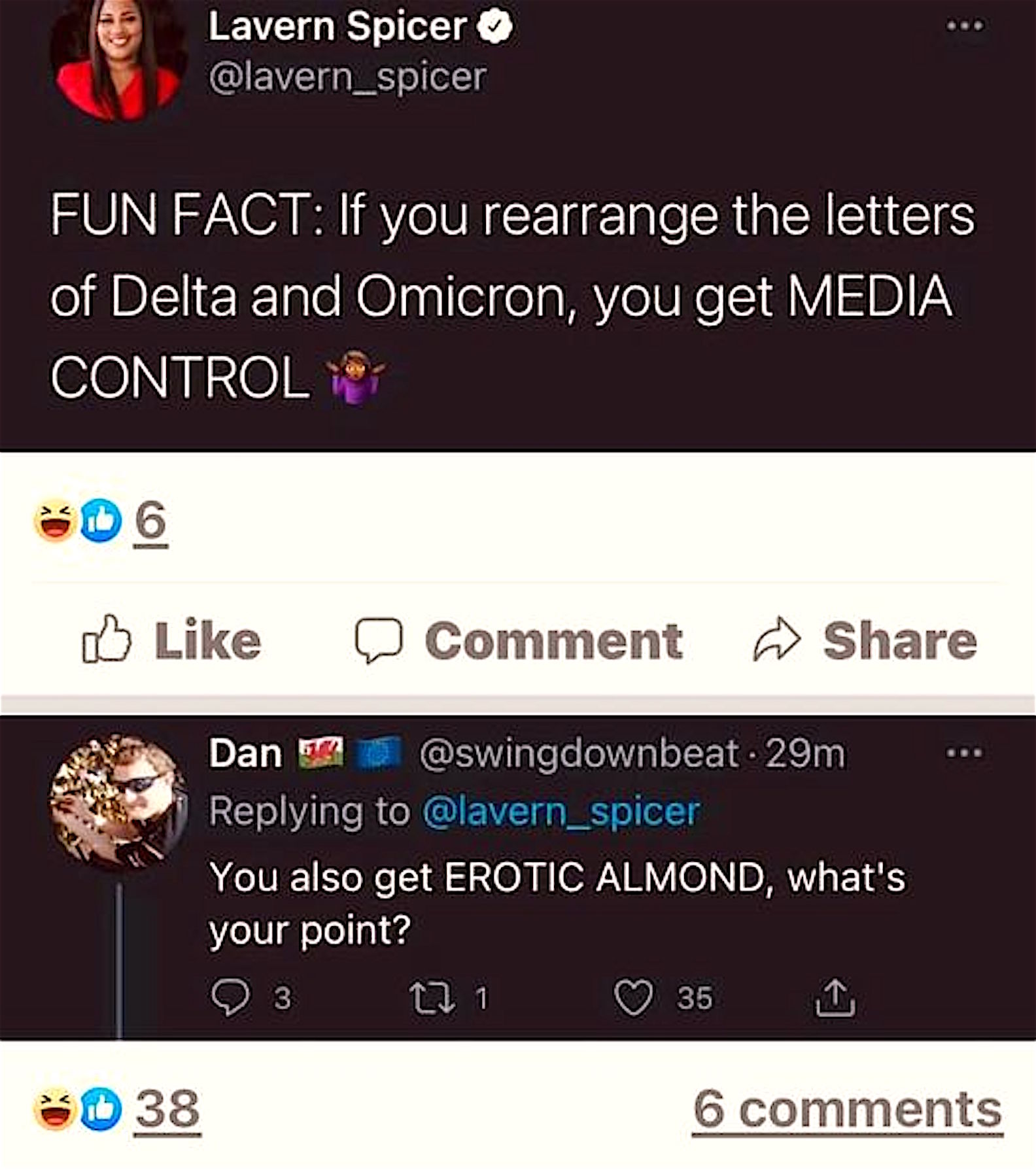Like the Lavern Spicer tweet post
The height and width of the screenshot is (1170, 1036).
click(173, 640)
